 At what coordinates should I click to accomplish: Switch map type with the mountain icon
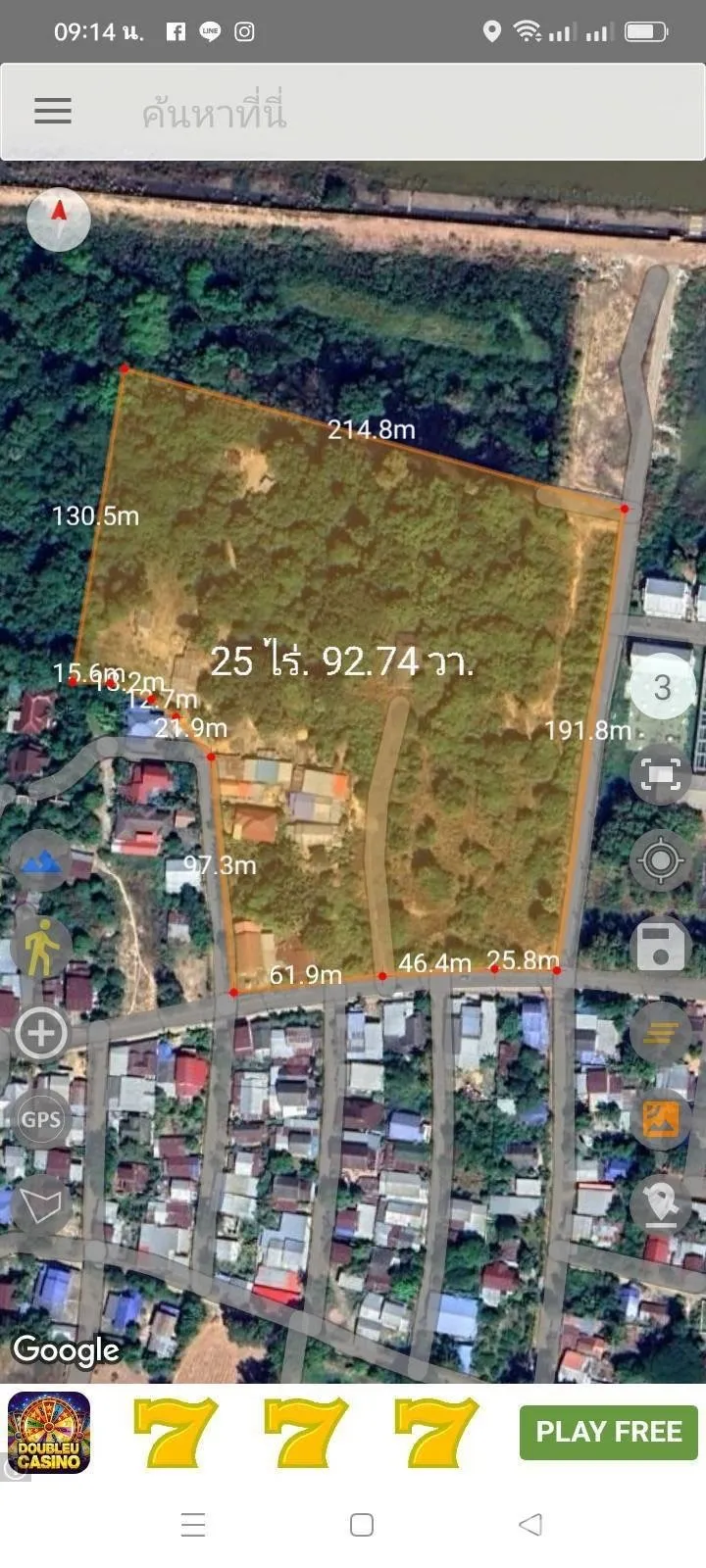click(40, 861)
